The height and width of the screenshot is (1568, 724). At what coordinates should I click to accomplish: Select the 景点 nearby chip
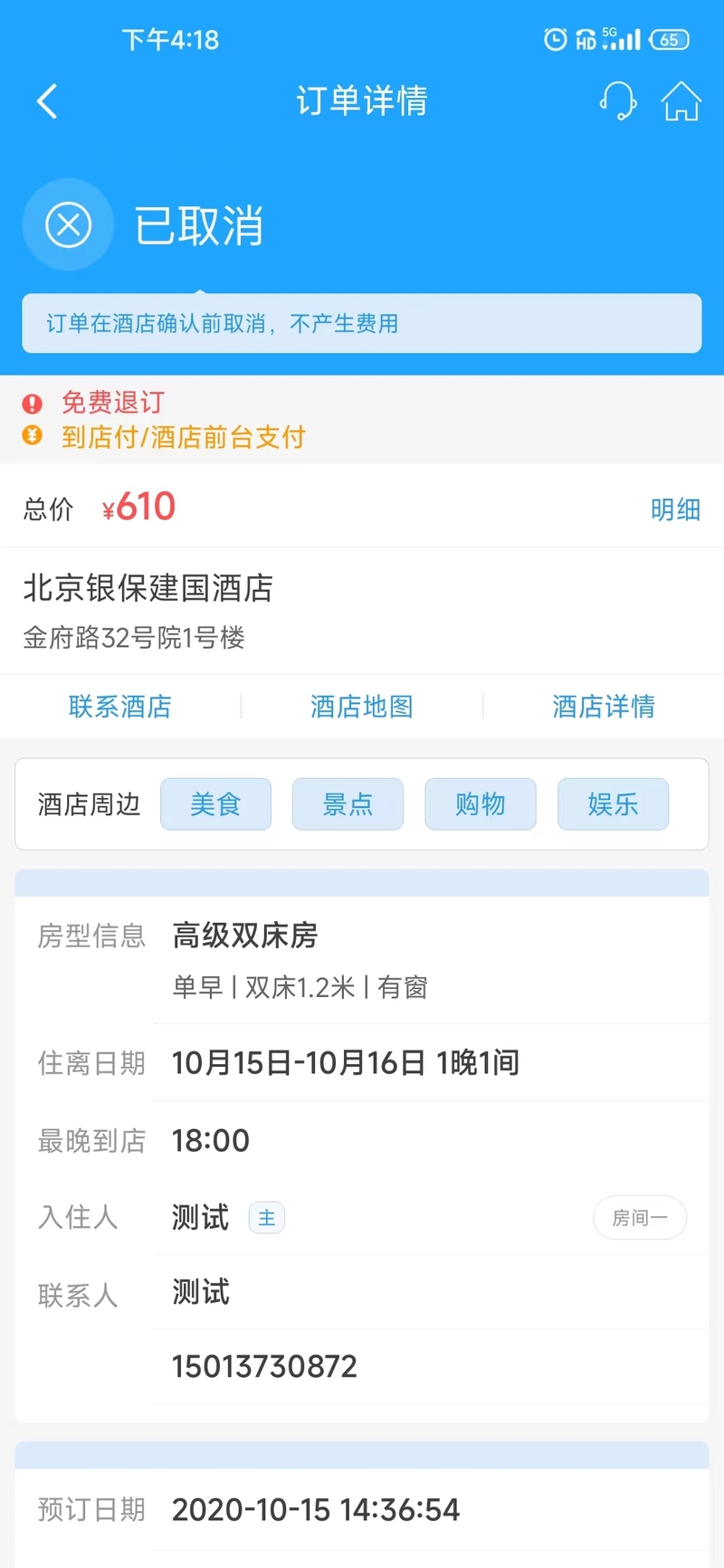click(348, 803)
